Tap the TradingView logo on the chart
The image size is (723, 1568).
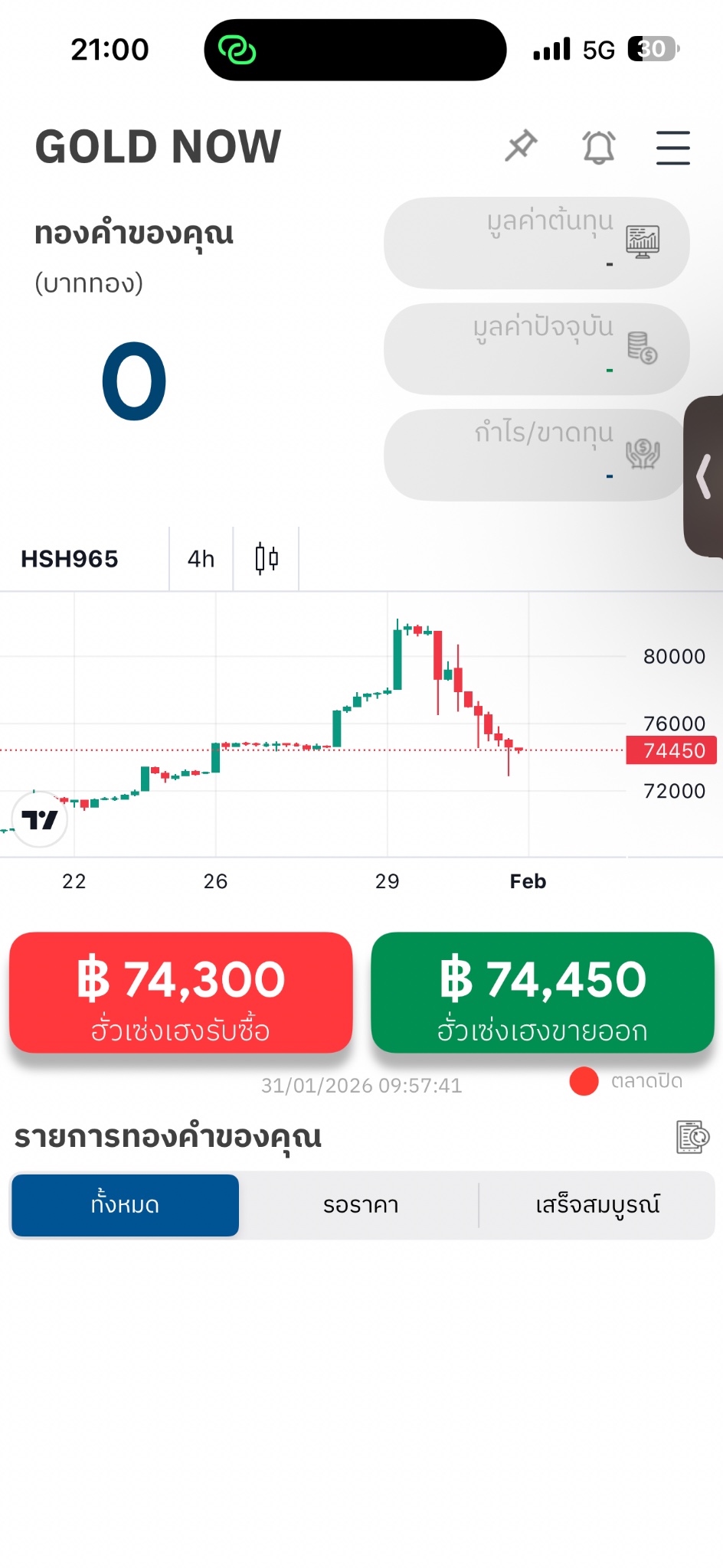[40, 820]
